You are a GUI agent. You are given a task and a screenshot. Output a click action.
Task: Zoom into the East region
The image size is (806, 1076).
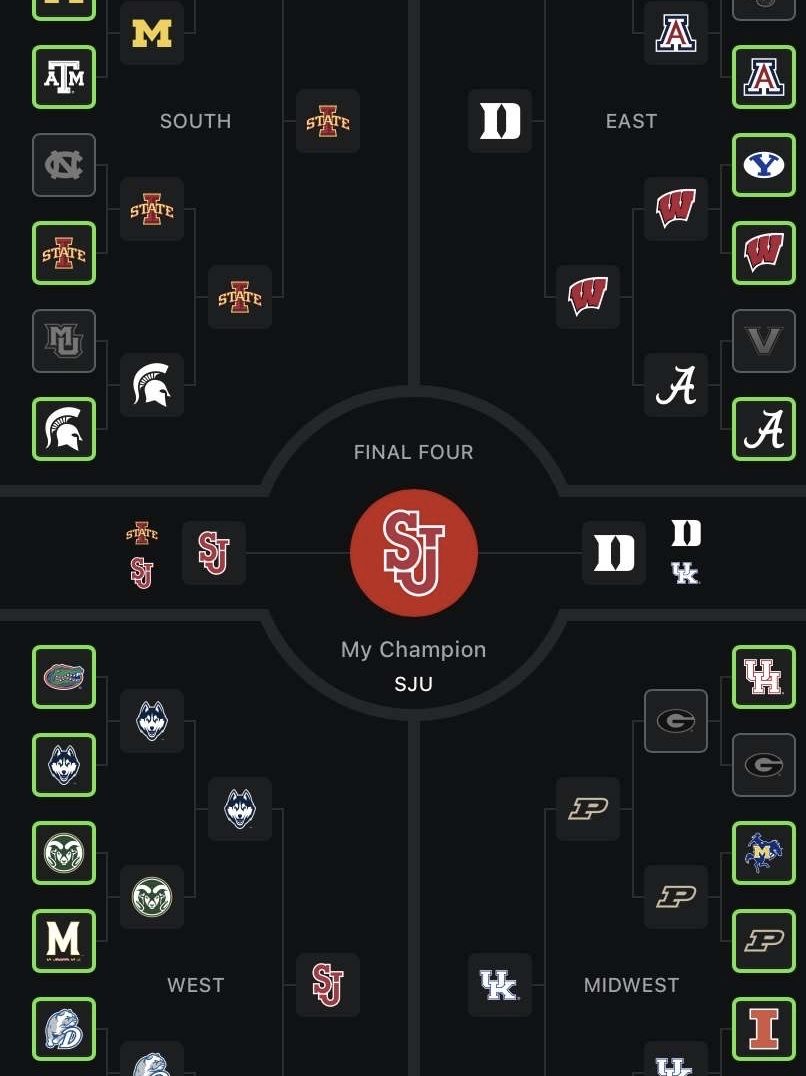631,121
